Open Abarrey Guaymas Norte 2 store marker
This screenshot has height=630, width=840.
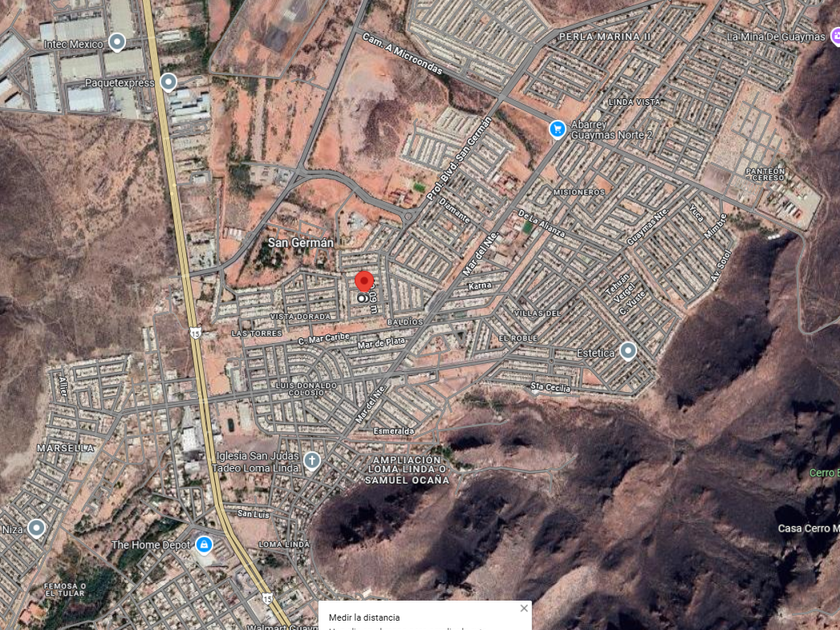pyautogui.click(x=557, y=129)
